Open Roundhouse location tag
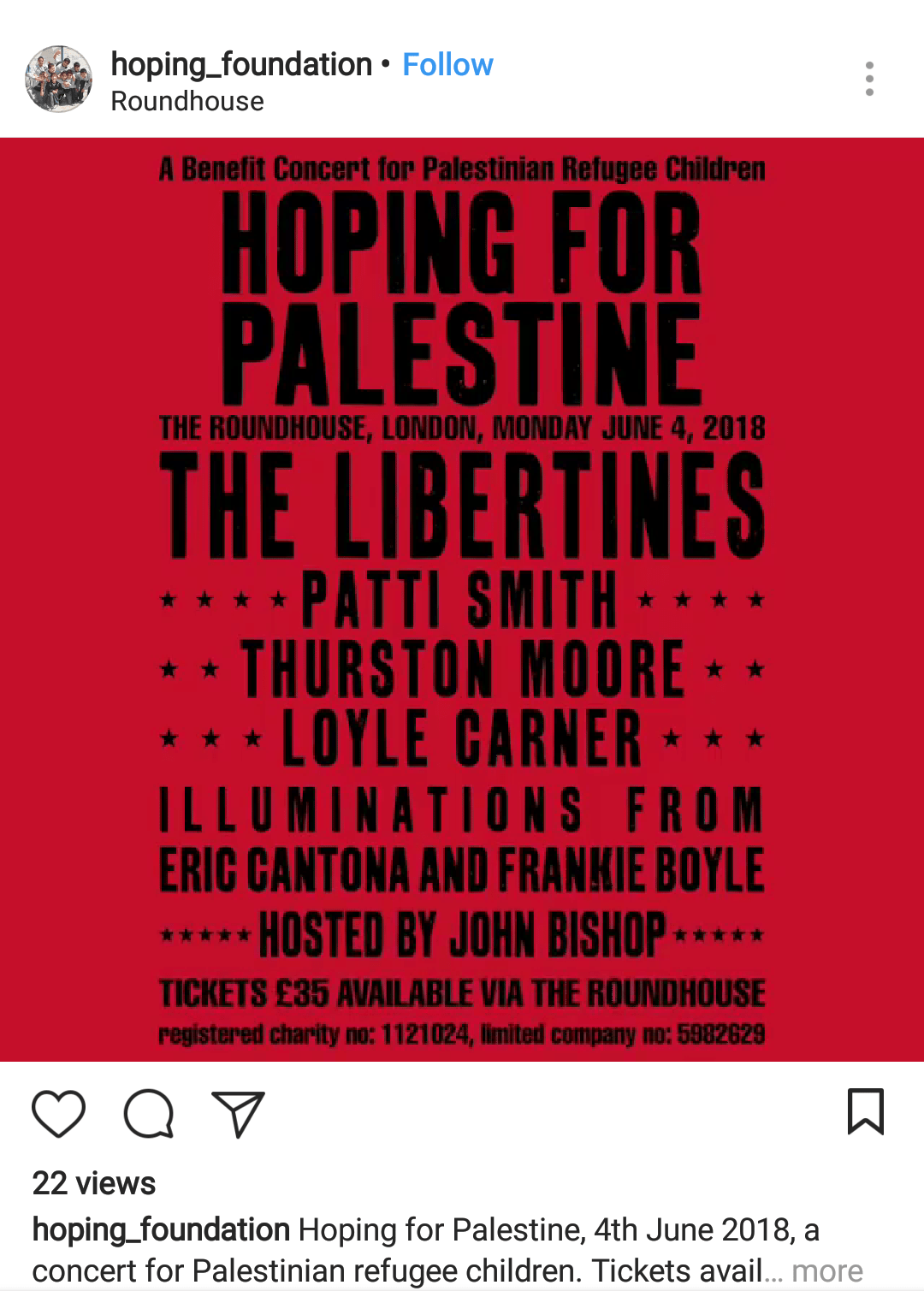Screen dimensions: 924x1291 pos(187,102)
